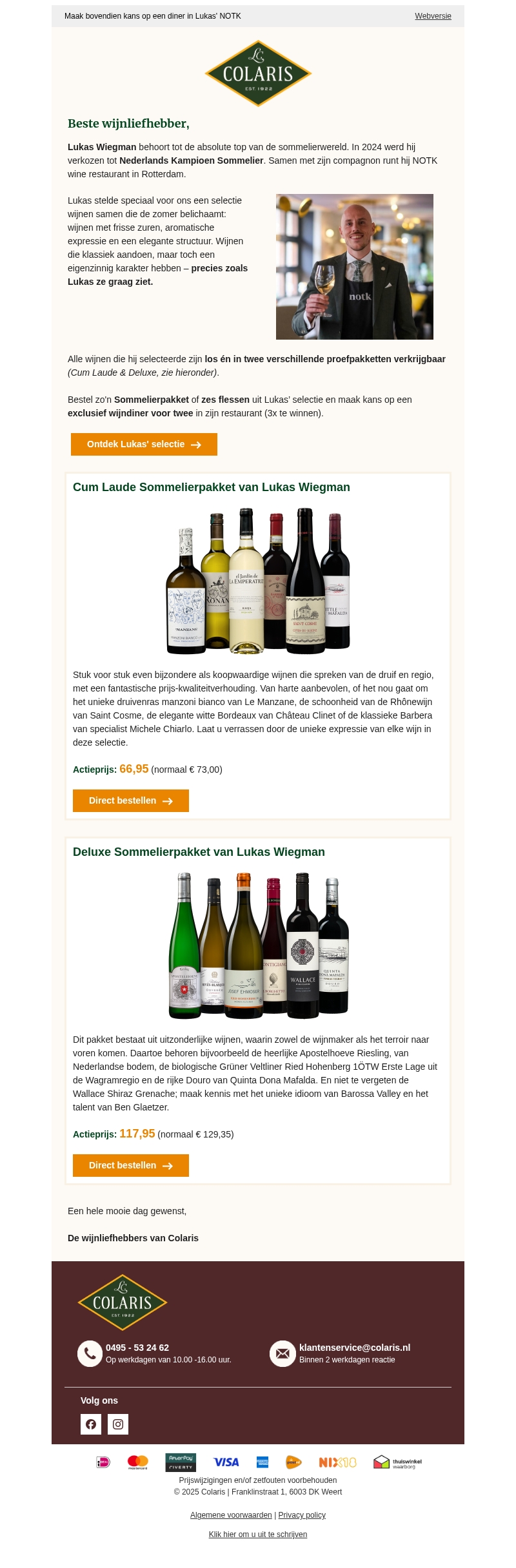
Task: Order the Cum Laude package via Direct bestellen
Action: tap(130, 800)
